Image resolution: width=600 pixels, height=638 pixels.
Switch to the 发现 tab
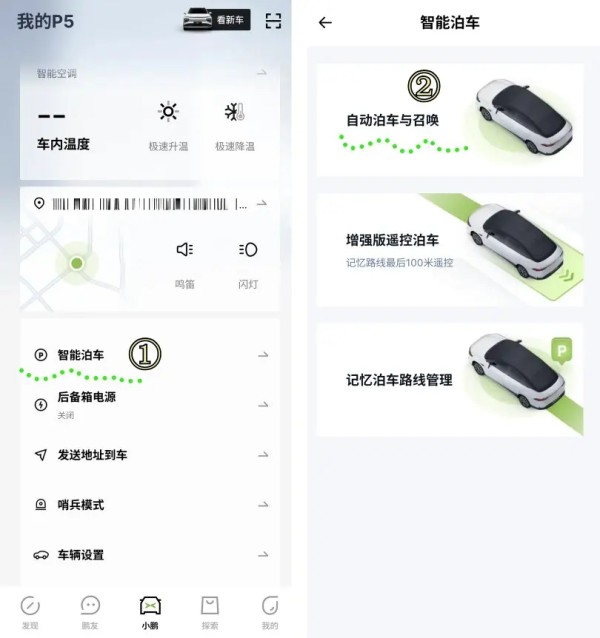pyautogui.click(x=30, y=610)
